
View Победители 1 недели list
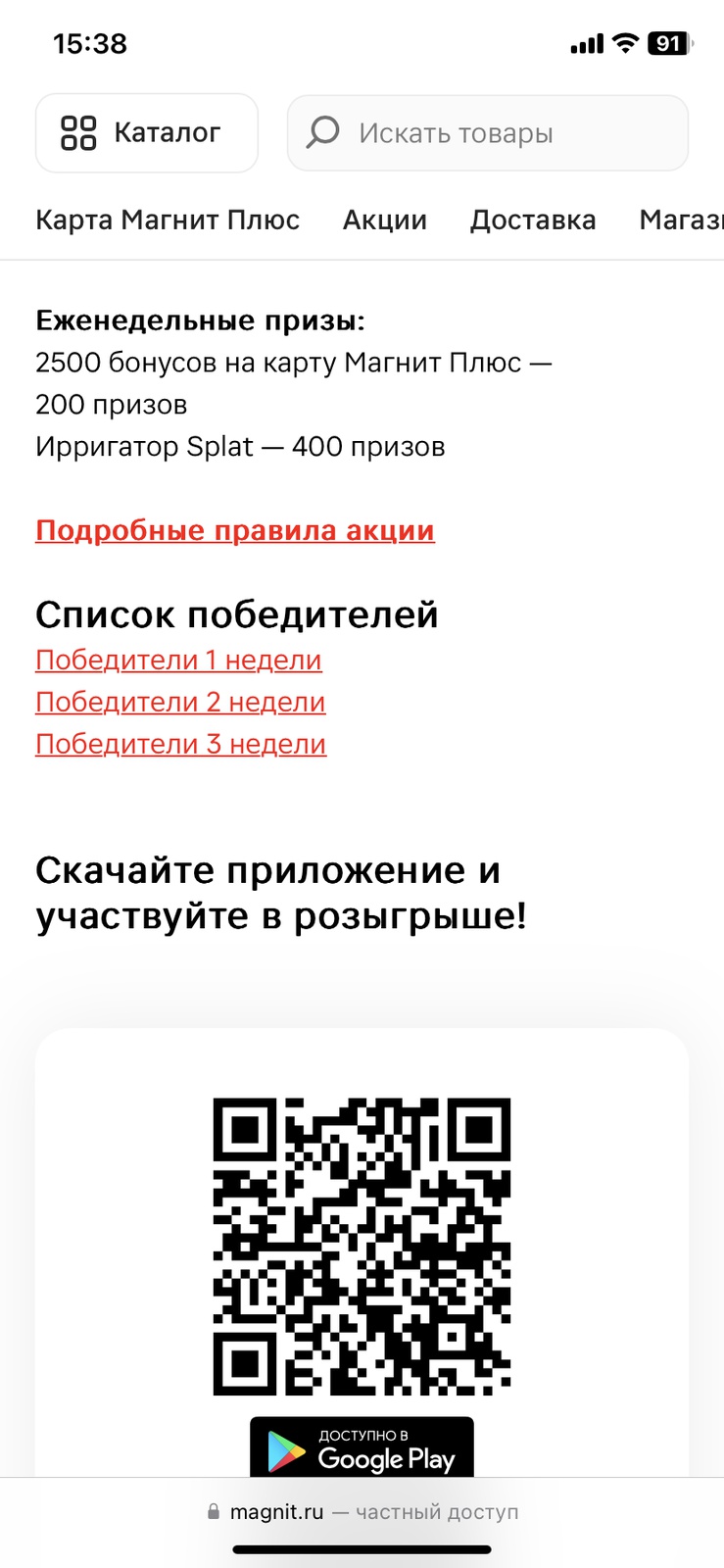point(178,661)
